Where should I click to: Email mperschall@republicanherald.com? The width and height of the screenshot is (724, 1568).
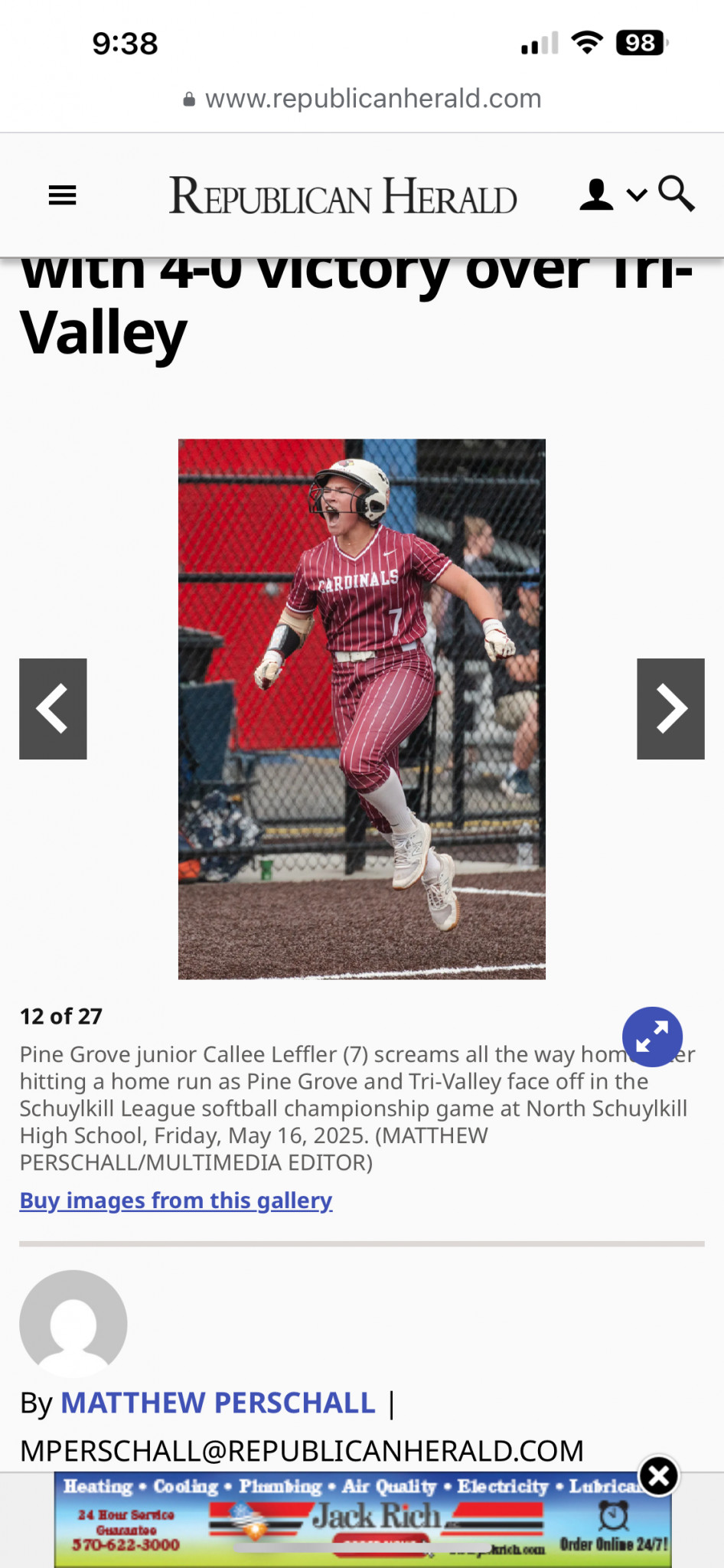pos(302,1451)
